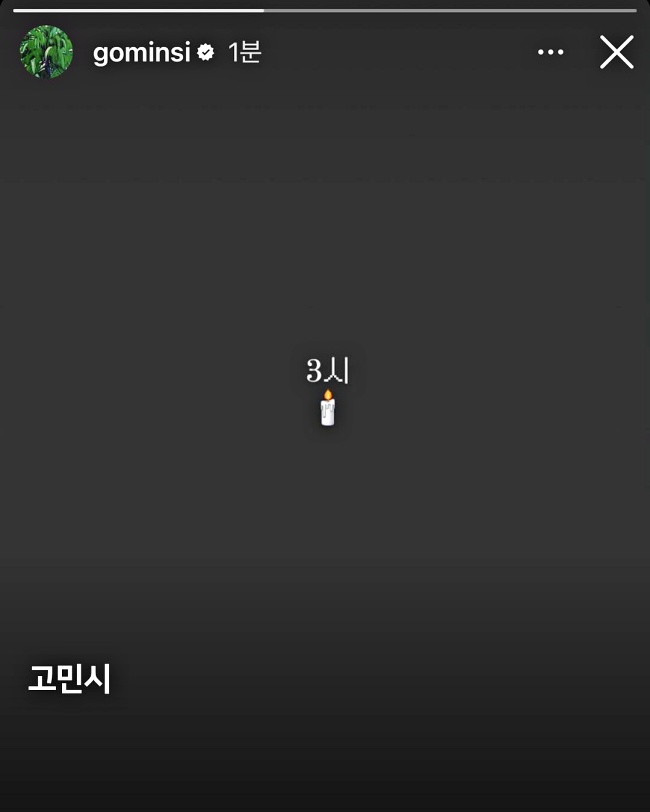The width and height of the screenshot is (650, 812).
Task: Tap the gominsi username link
Action: click(140, 53)
